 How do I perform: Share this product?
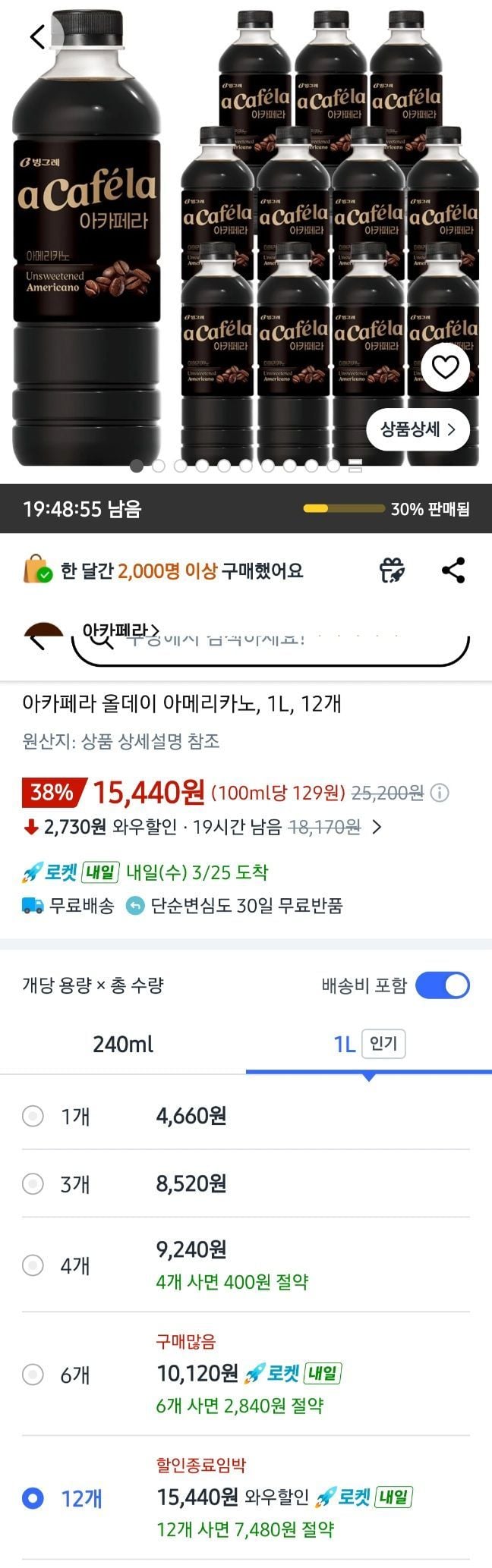[x=453, y=570]
